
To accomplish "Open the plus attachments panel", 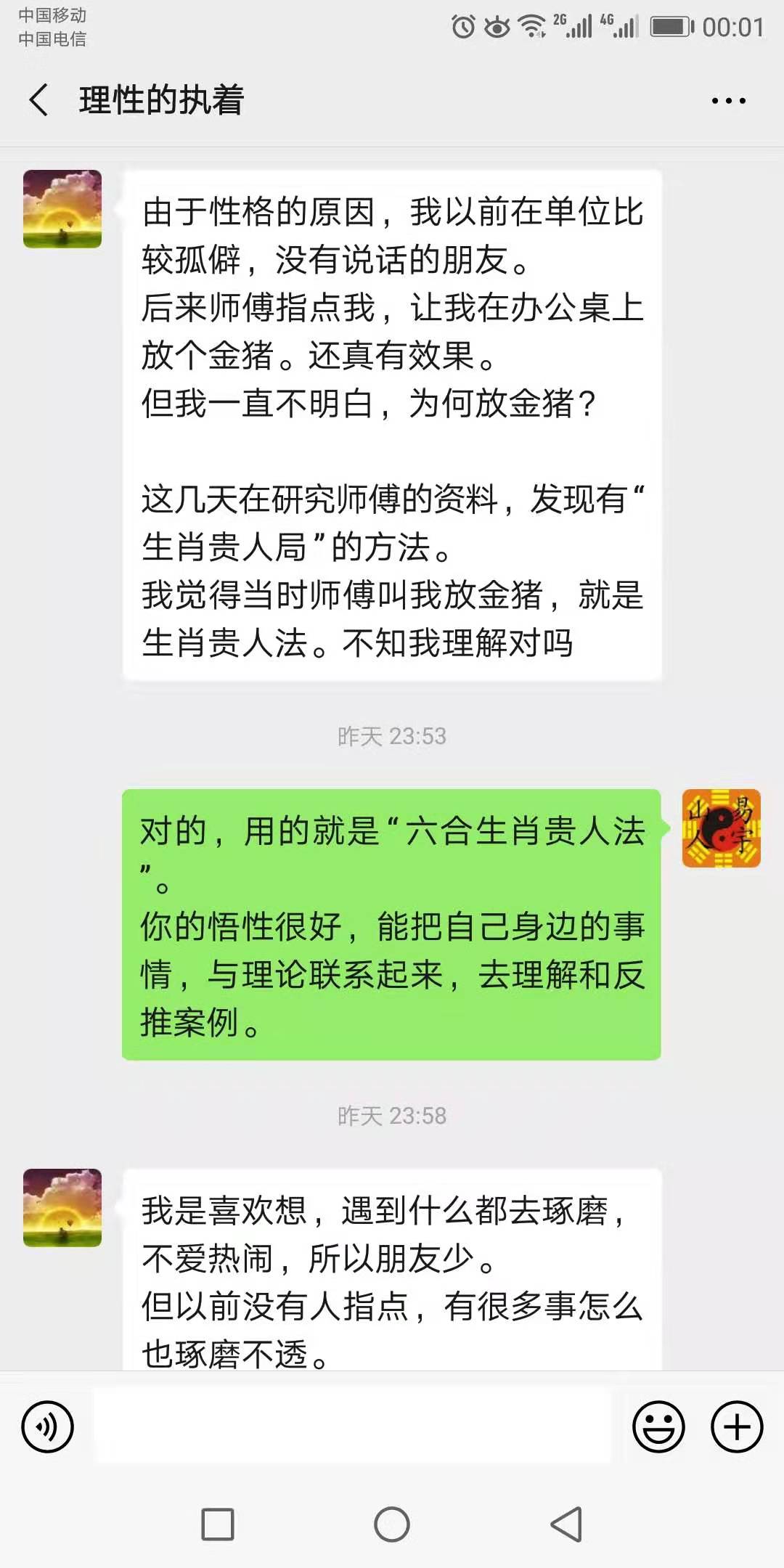I will coord(736,1426).
